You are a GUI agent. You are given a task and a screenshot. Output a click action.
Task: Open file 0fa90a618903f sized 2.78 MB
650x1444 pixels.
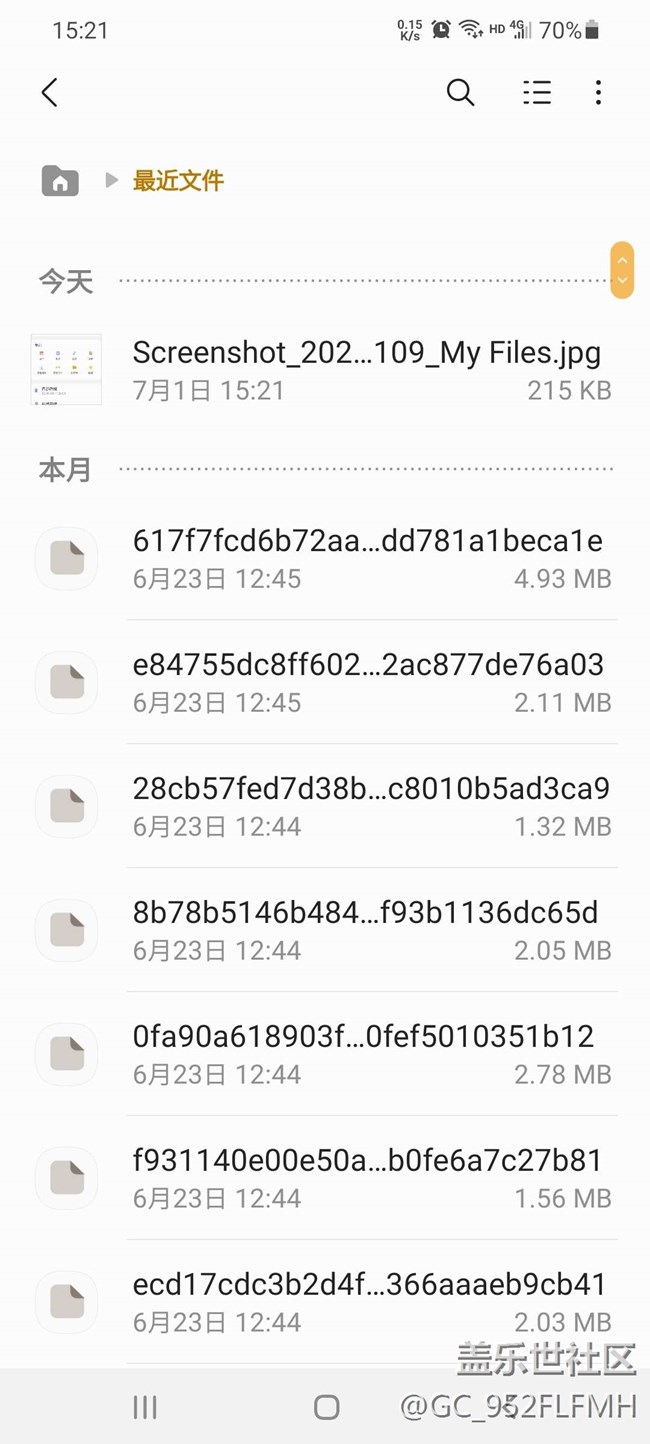325,1054
